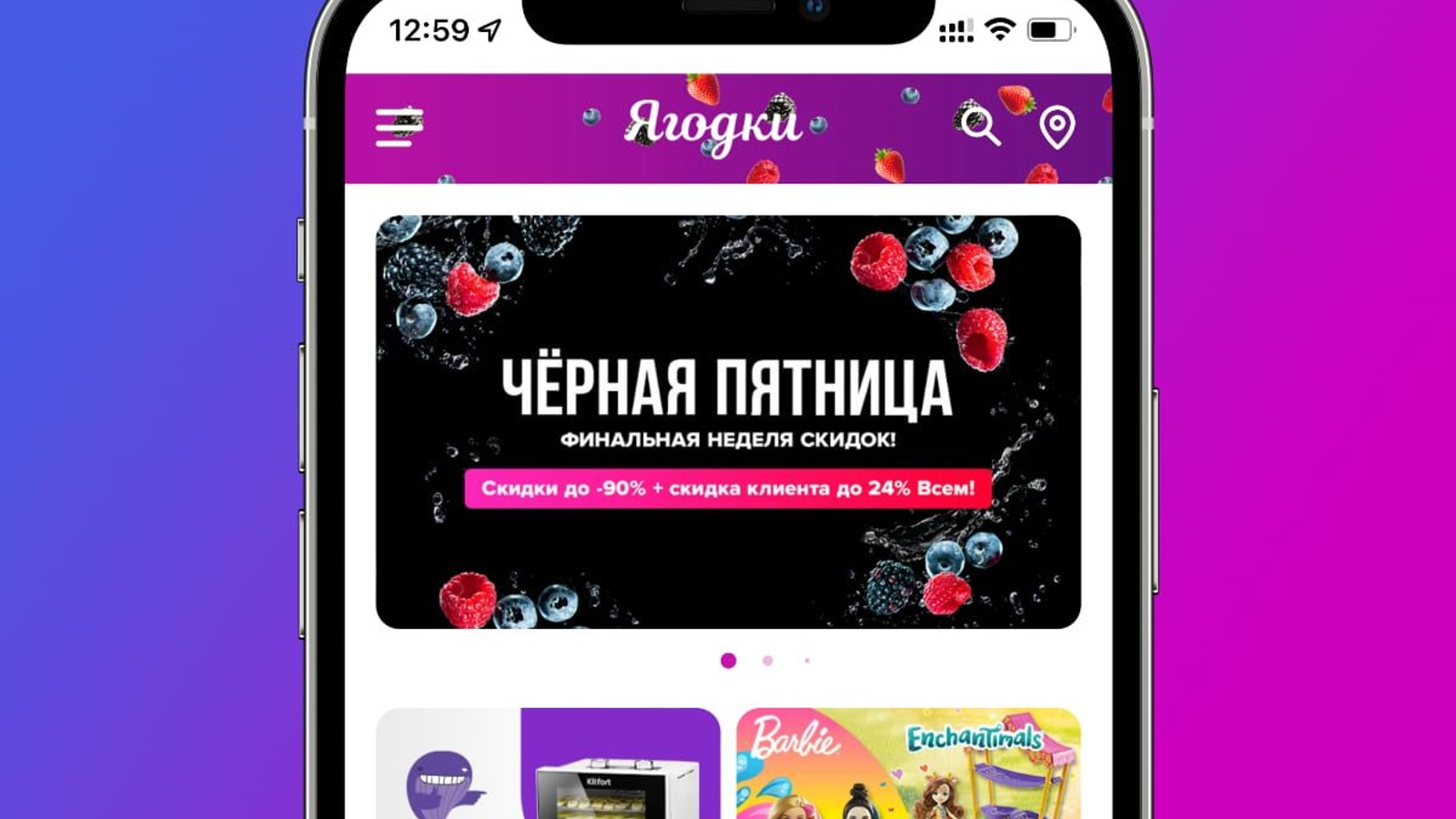Open the store location pin
Viewport: 1456px width, 819px height.
[1057, 127]
